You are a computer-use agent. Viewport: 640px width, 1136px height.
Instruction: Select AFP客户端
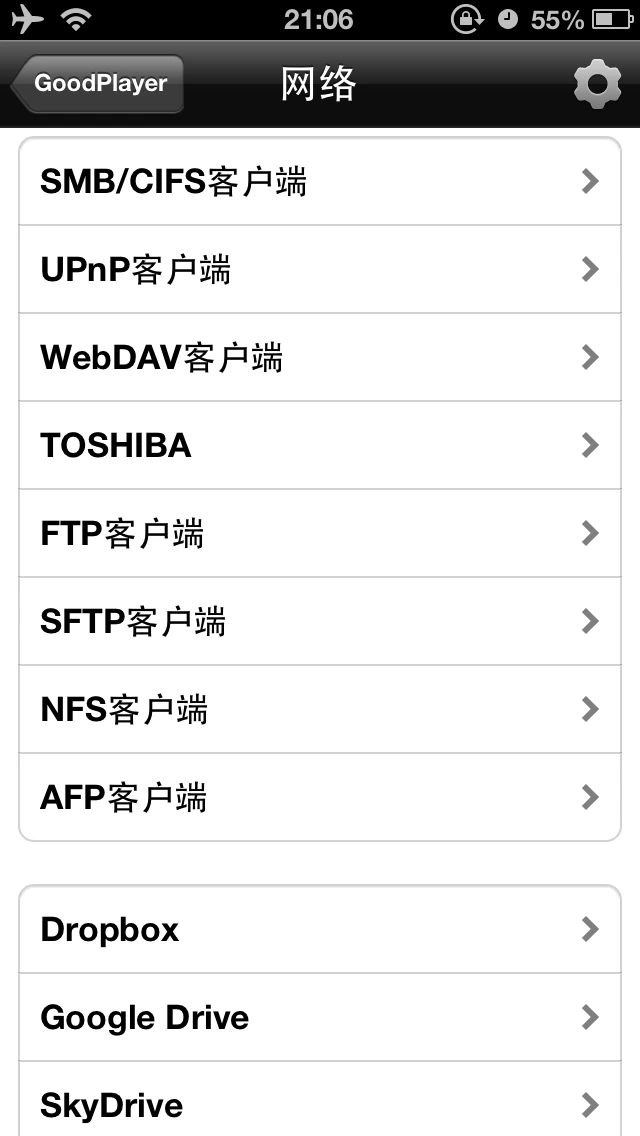[x=320, y=797]
